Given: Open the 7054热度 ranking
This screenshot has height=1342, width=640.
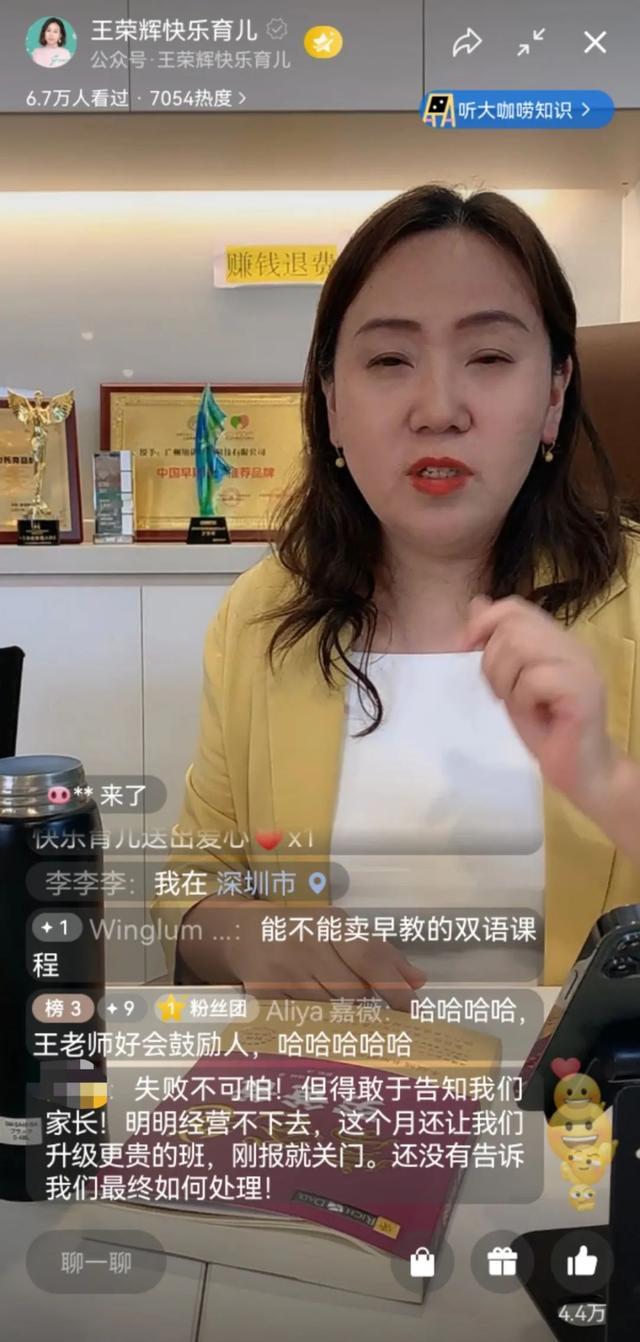Looking at the screenshot, I should pyautogui.click(x=198, y=98).
